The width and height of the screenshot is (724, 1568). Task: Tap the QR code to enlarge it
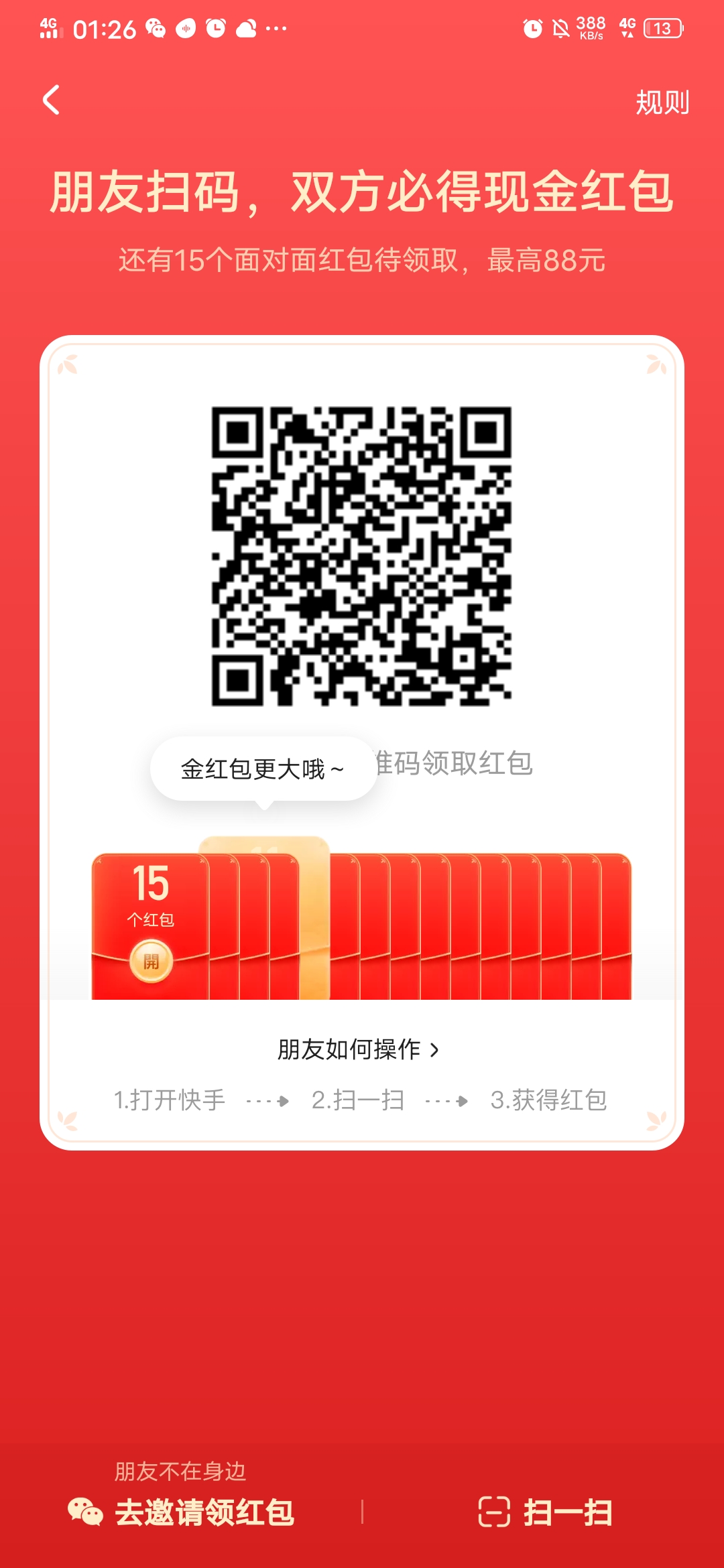tap(362, 556)
